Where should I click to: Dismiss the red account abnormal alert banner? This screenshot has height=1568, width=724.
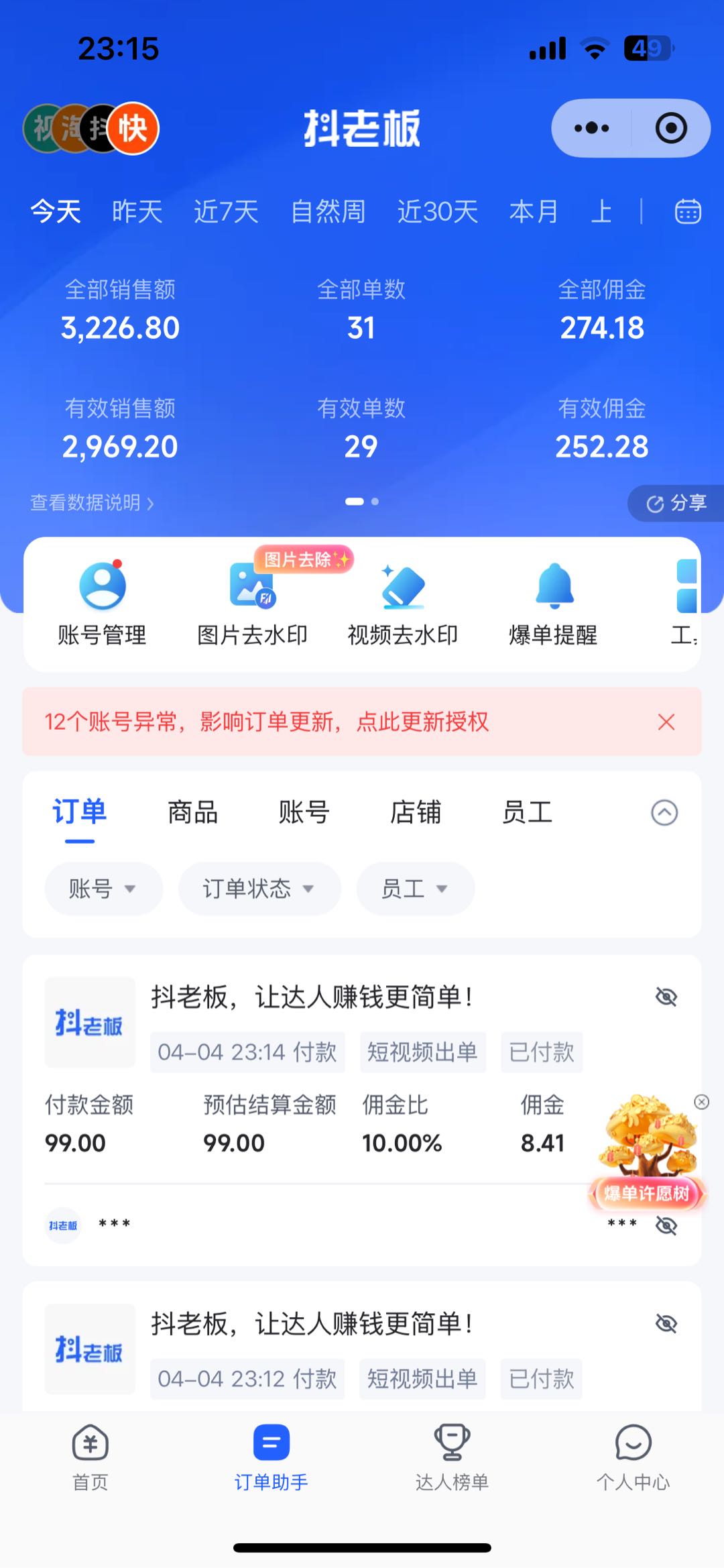tap(665, 722)
